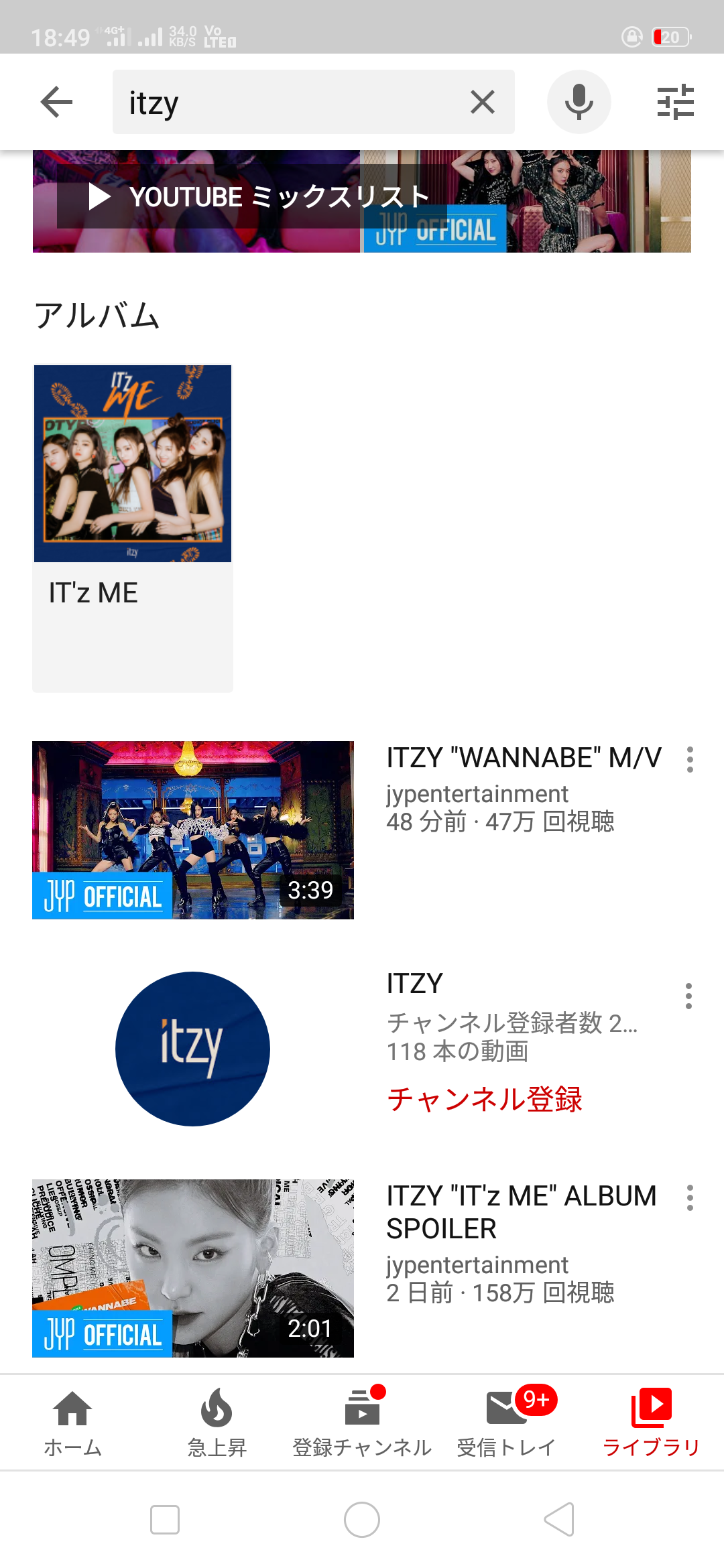724x1568 pixels.
Task: Play ITZY "IT'z ME" ALBUM SPOILER
Action: coord(193,1268)
